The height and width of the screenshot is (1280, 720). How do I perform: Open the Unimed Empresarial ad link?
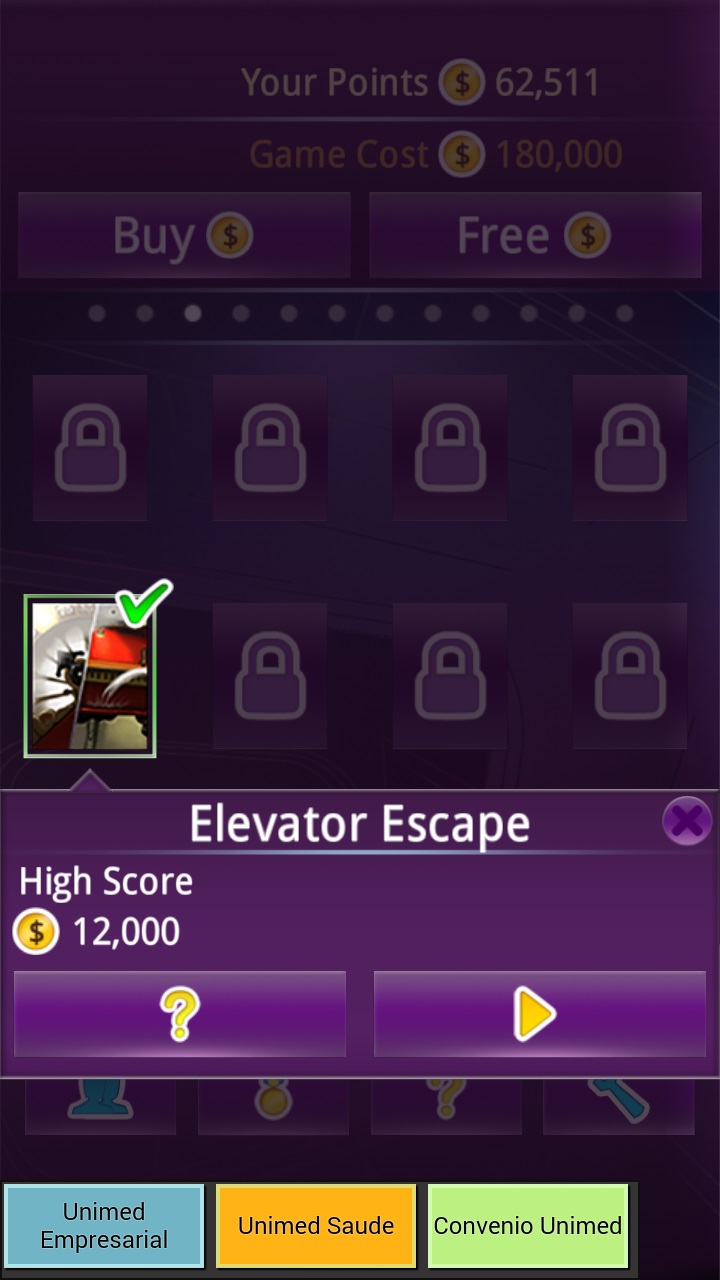click(104, 1225)
